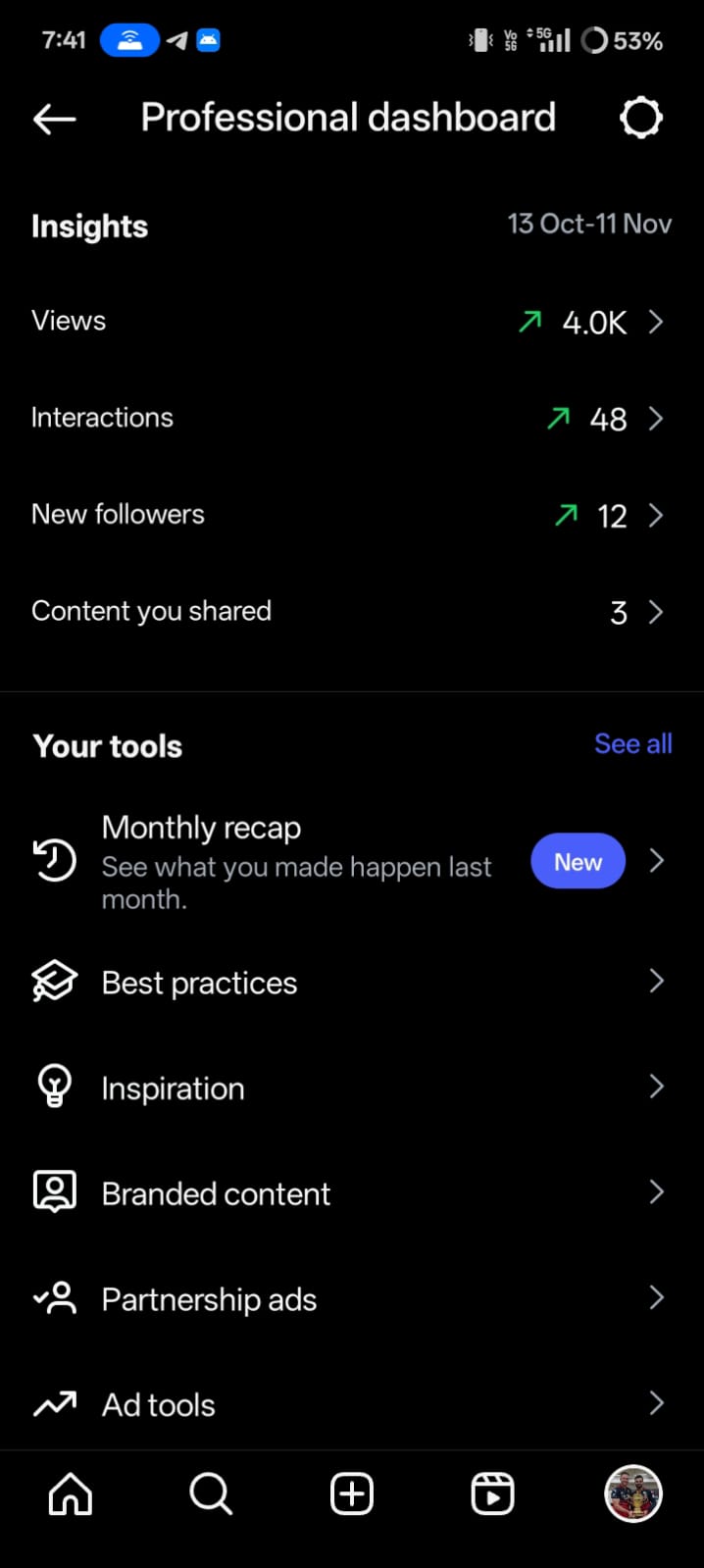Open Content you shared
This screenshot has width=704, height=1568.
(351, 612)
